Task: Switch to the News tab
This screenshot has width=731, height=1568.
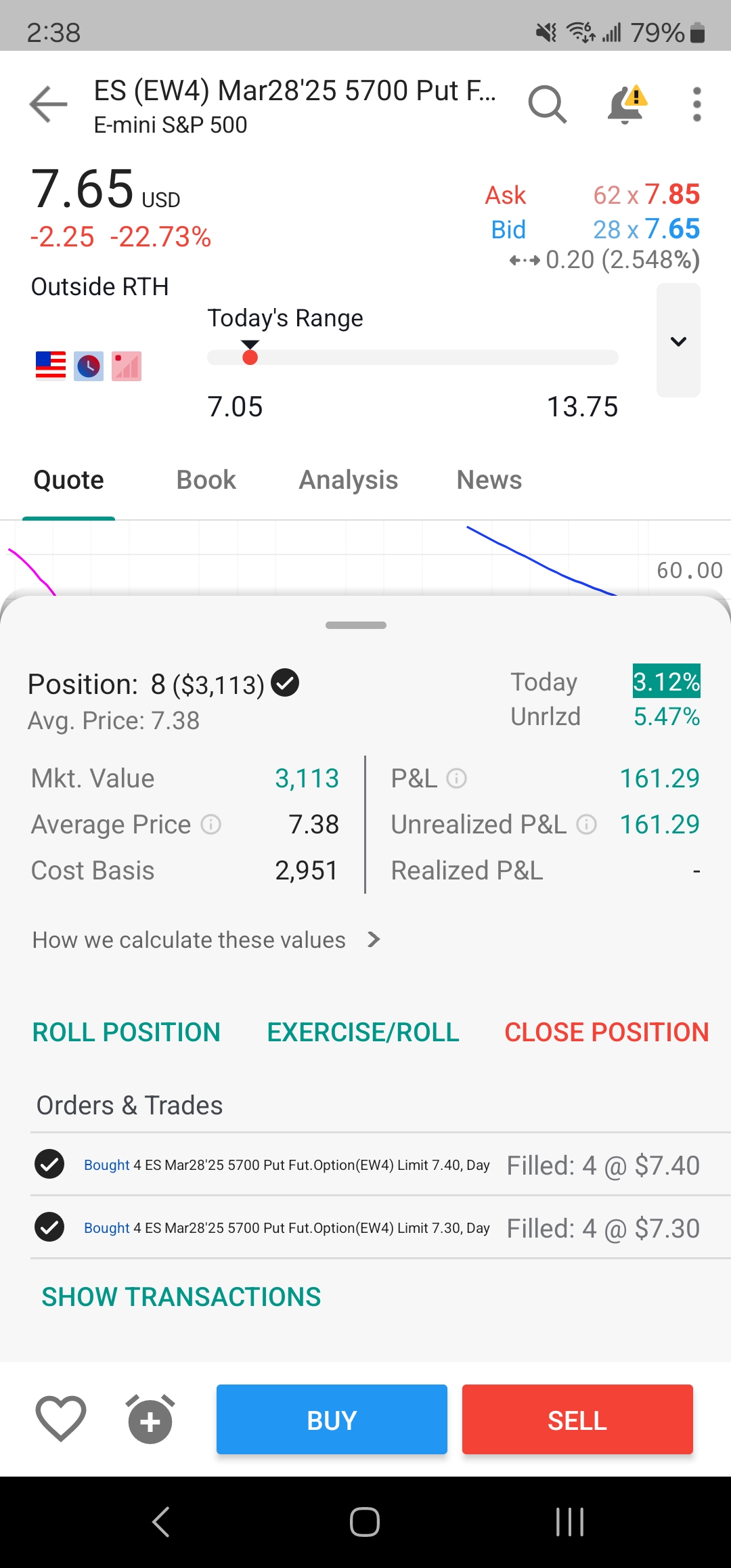Action: tap(489, 480)
